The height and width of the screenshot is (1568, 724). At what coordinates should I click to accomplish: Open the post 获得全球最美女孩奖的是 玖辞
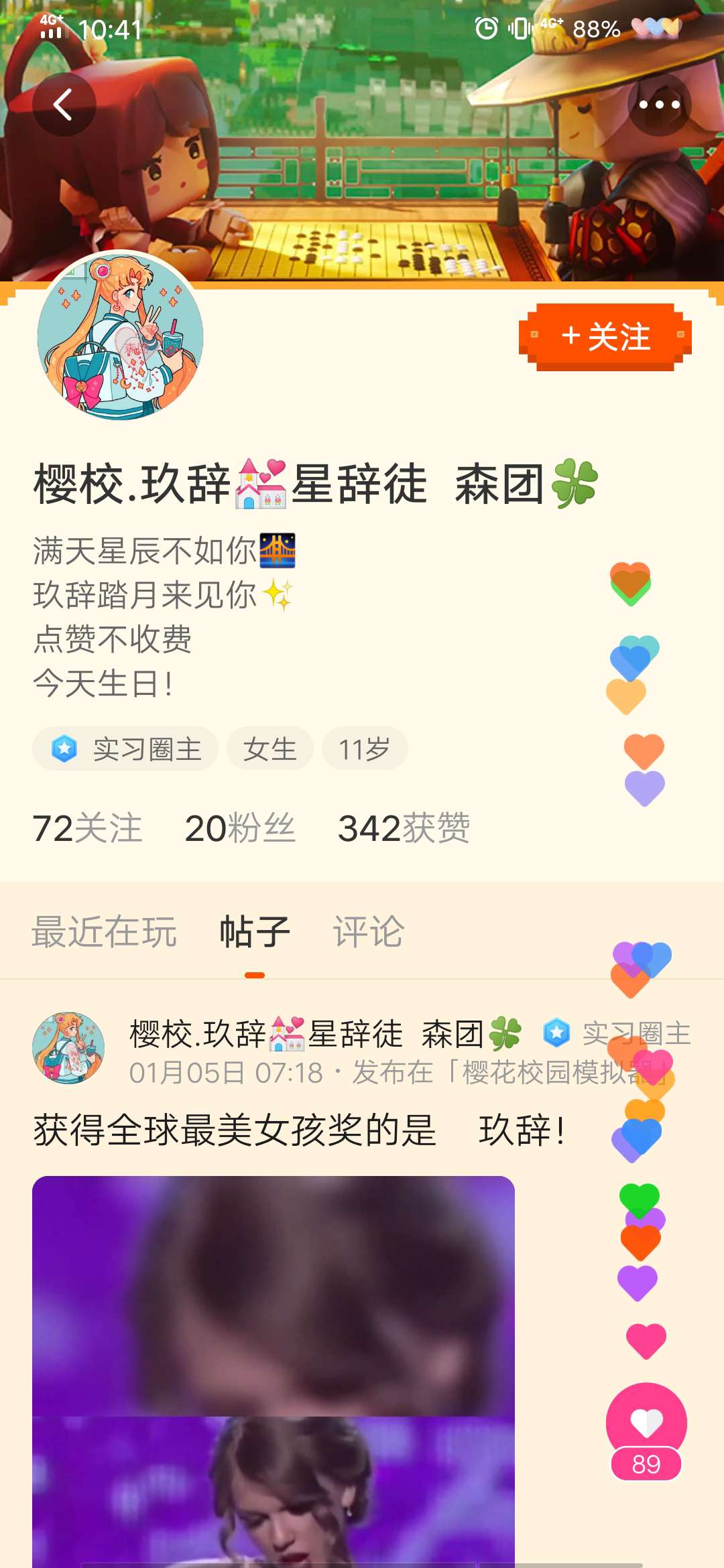[299, 1130]
